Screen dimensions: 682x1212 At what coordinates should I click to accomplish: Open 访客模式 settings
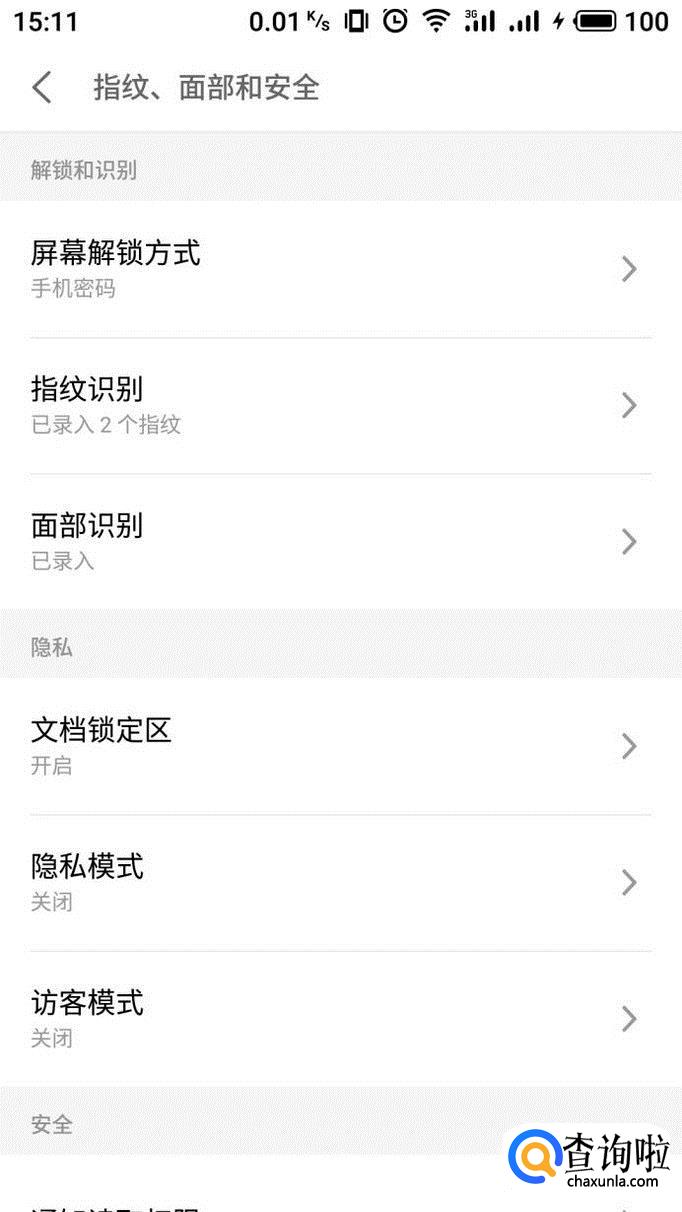pyautogui.click(x=340, y=1017)
